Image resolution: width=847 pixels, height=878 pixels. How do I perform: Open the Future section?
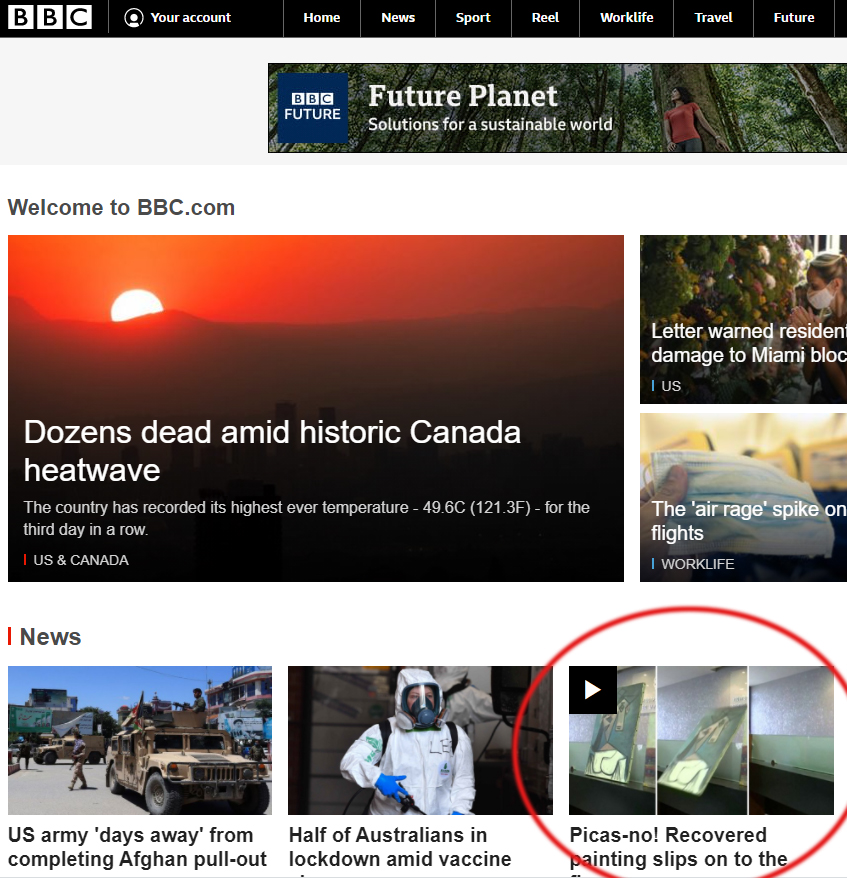pyautogui.click(x=794, y=18)
